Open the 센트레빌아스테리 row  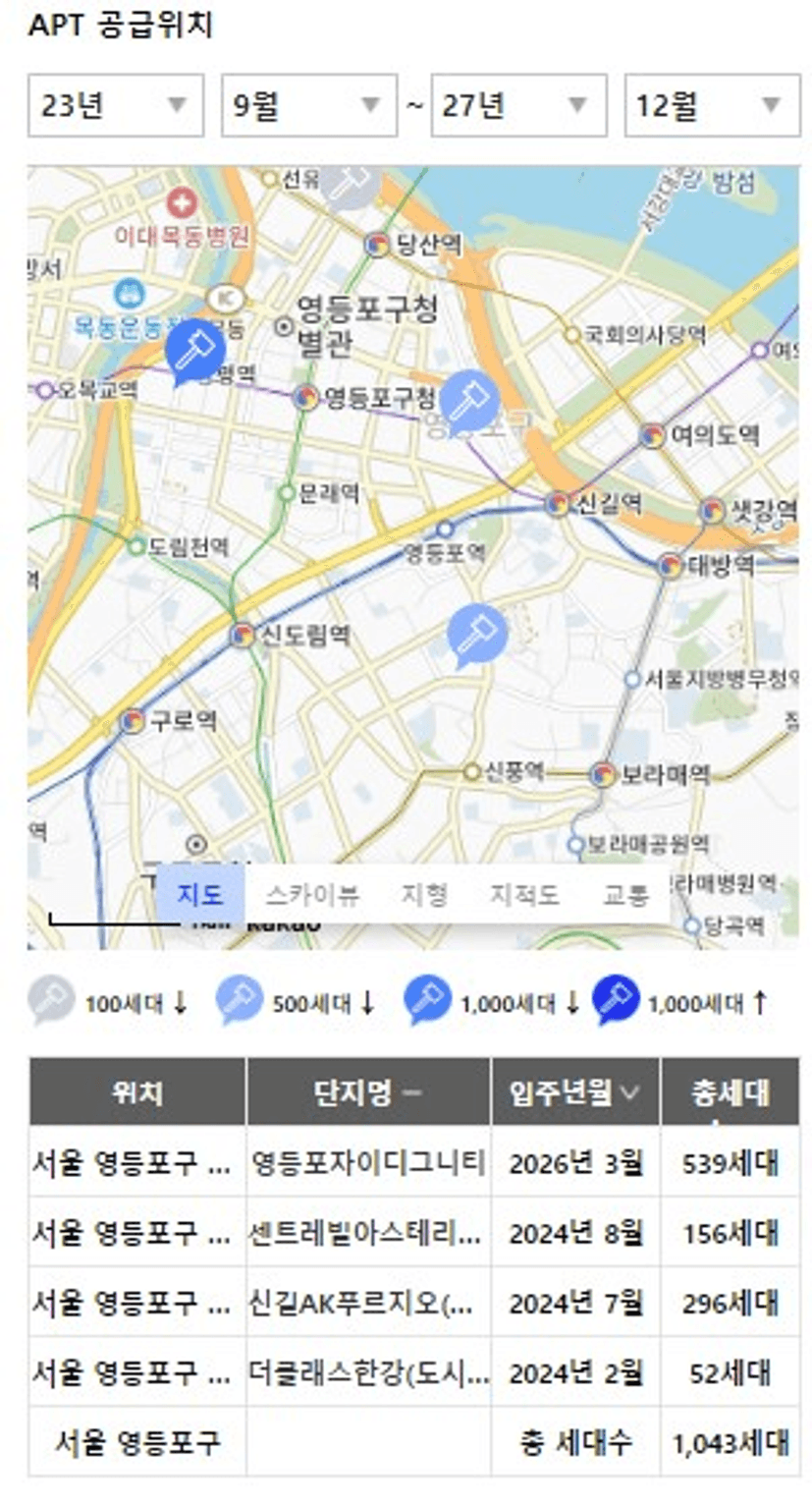point(413,1233)
